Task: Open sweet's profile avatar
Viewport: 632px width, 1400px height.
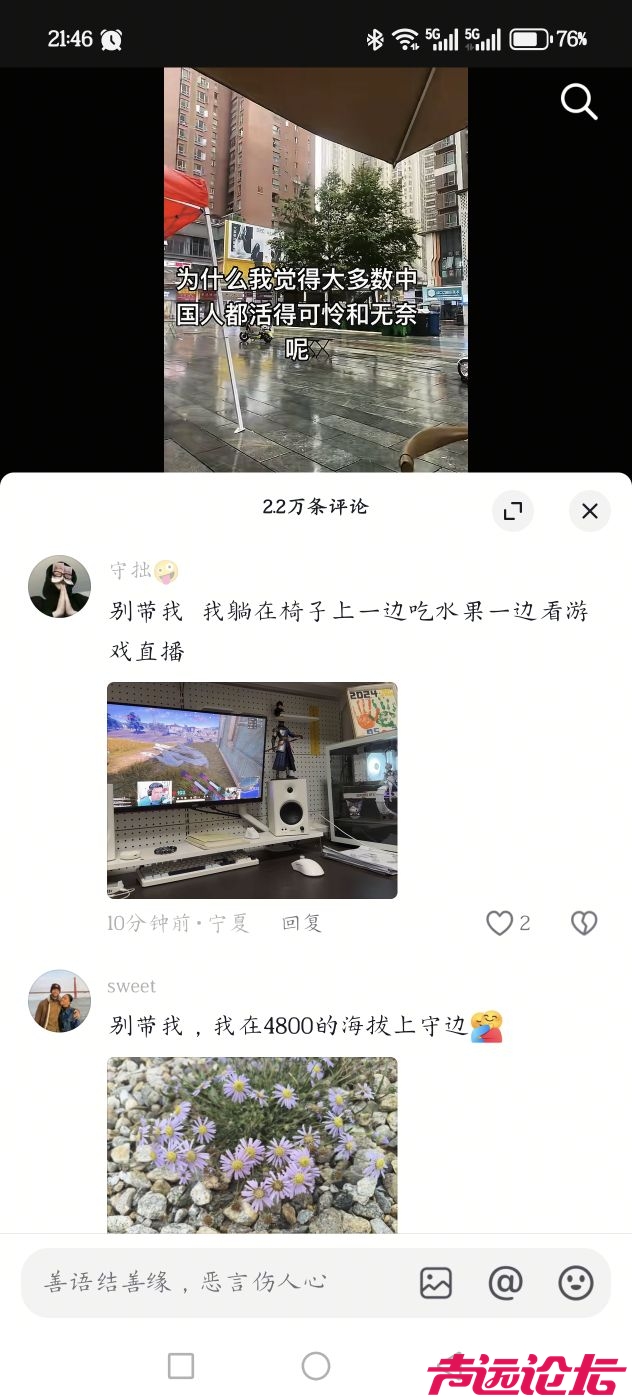Action: [x=60, y=1000]
